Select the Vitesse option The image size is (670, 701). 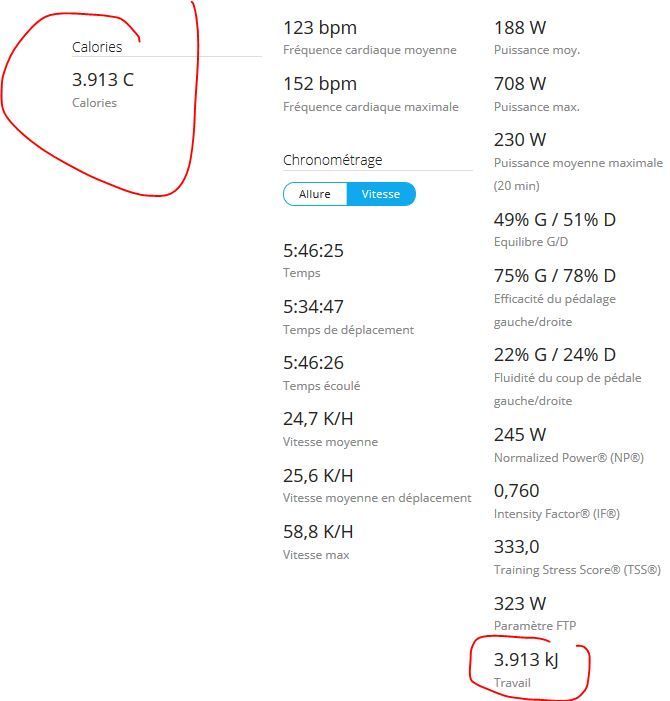pos(381,194)
